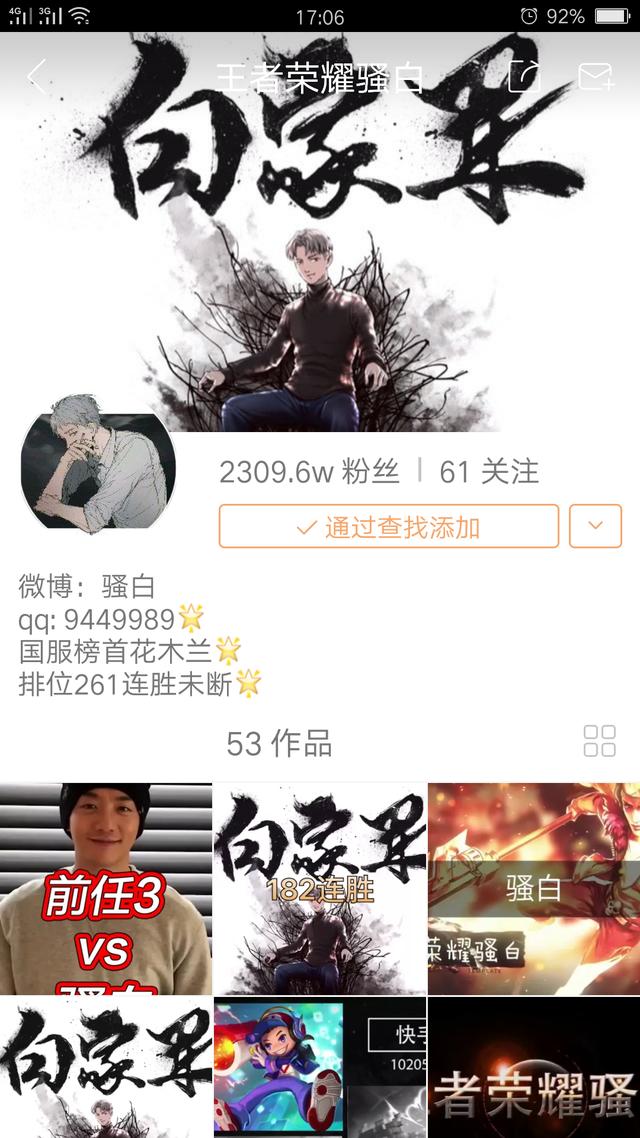Viewport: 640px width, 1138px height.
Task: Open the 前任3 VS video
Action: click(106, 888)
